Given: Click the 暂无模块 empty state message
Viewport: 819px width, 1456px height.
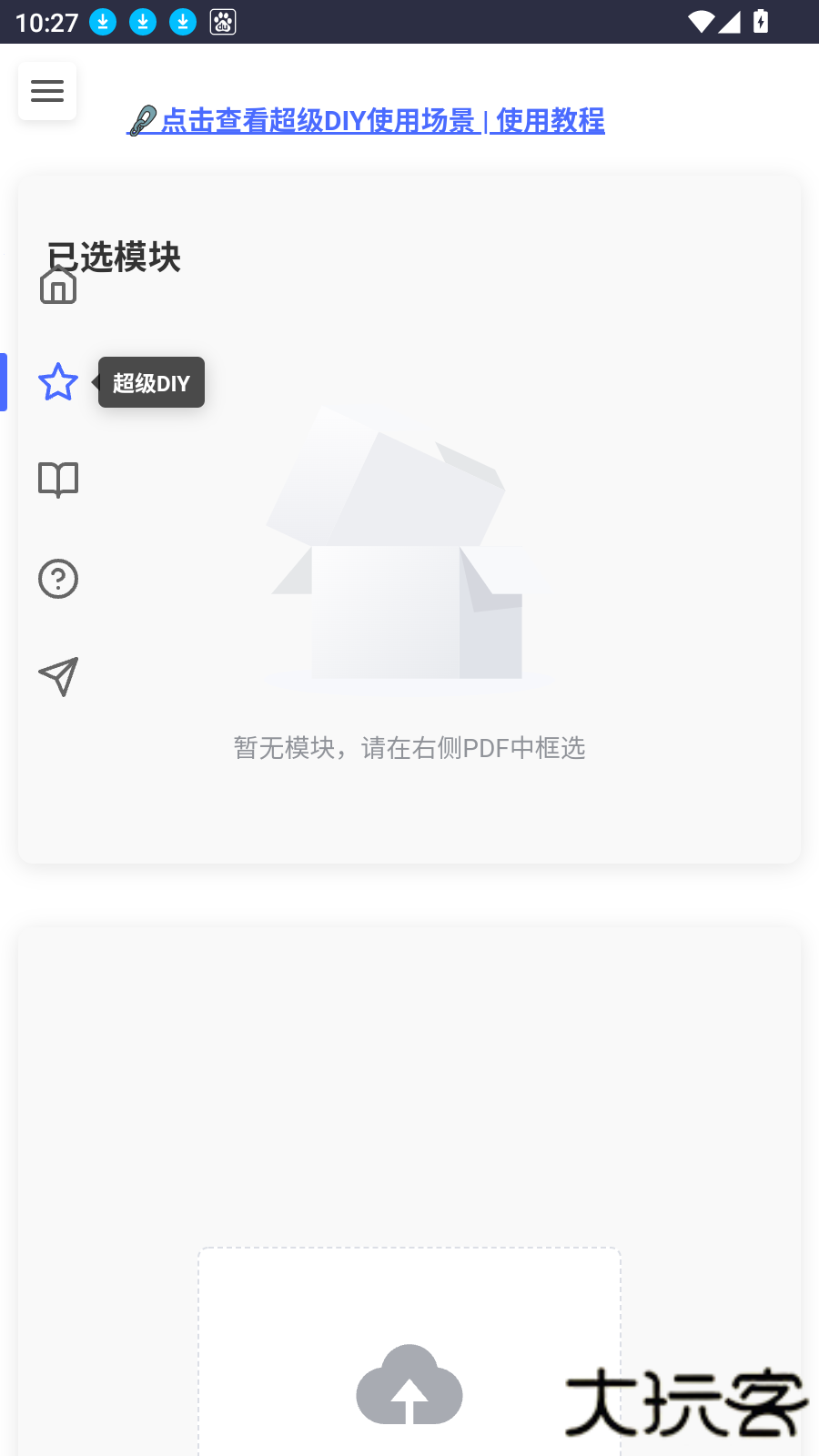Looking at the screenshot, I should pos(409,748).
